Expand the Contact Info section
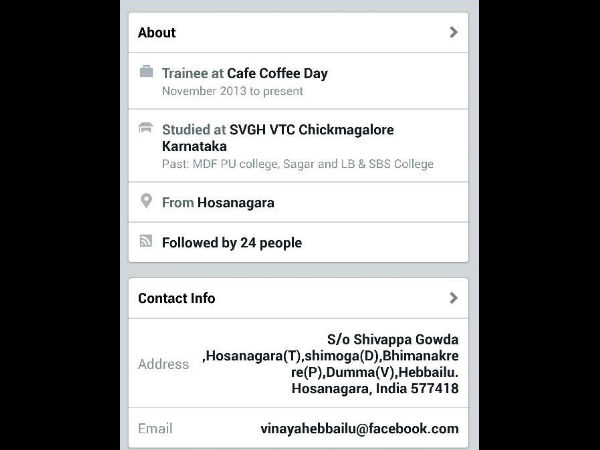This screenshot has height=450, width=600. click(x=298, y=298)
